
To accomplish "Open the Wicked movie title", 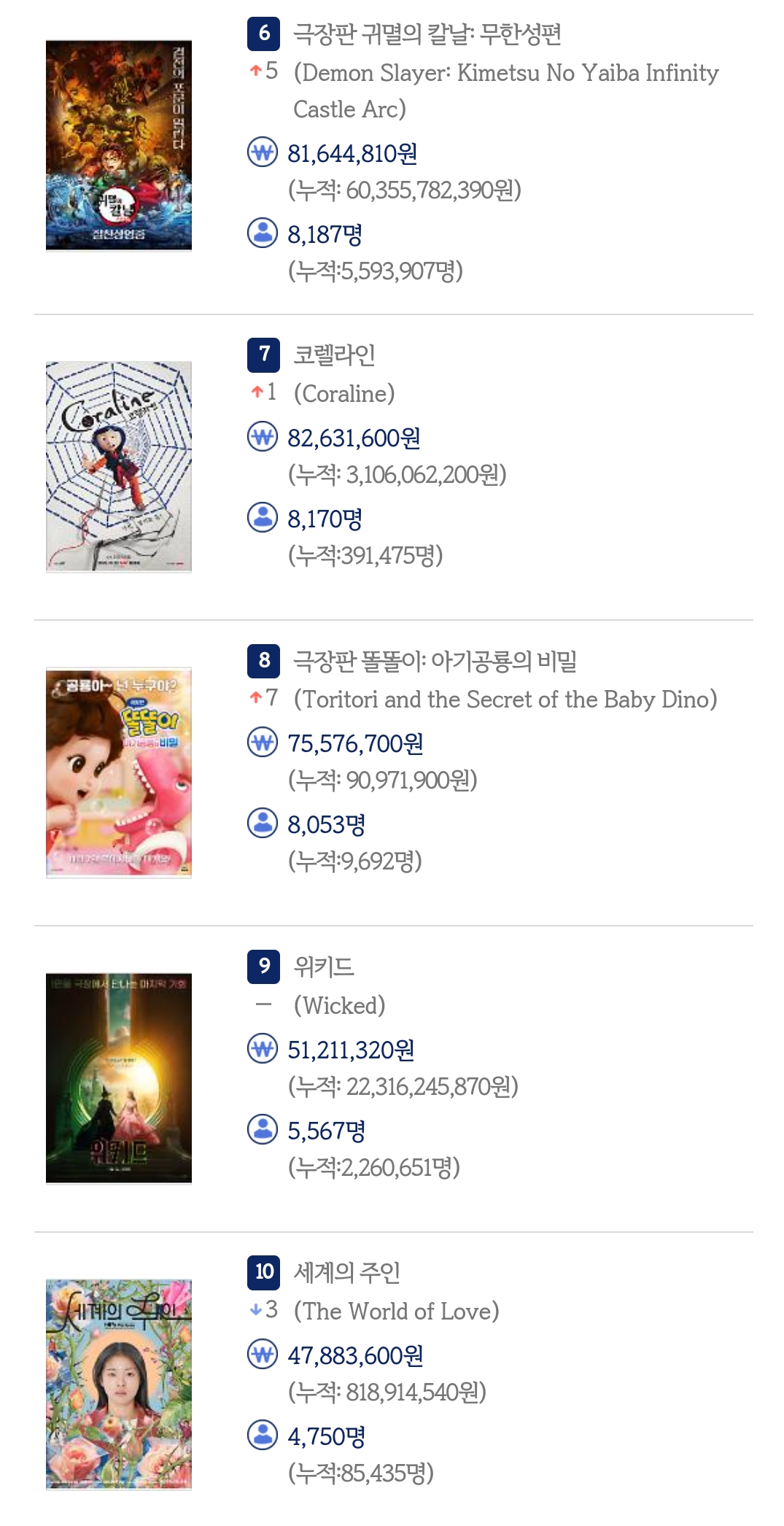I will (x=324, y=967).
